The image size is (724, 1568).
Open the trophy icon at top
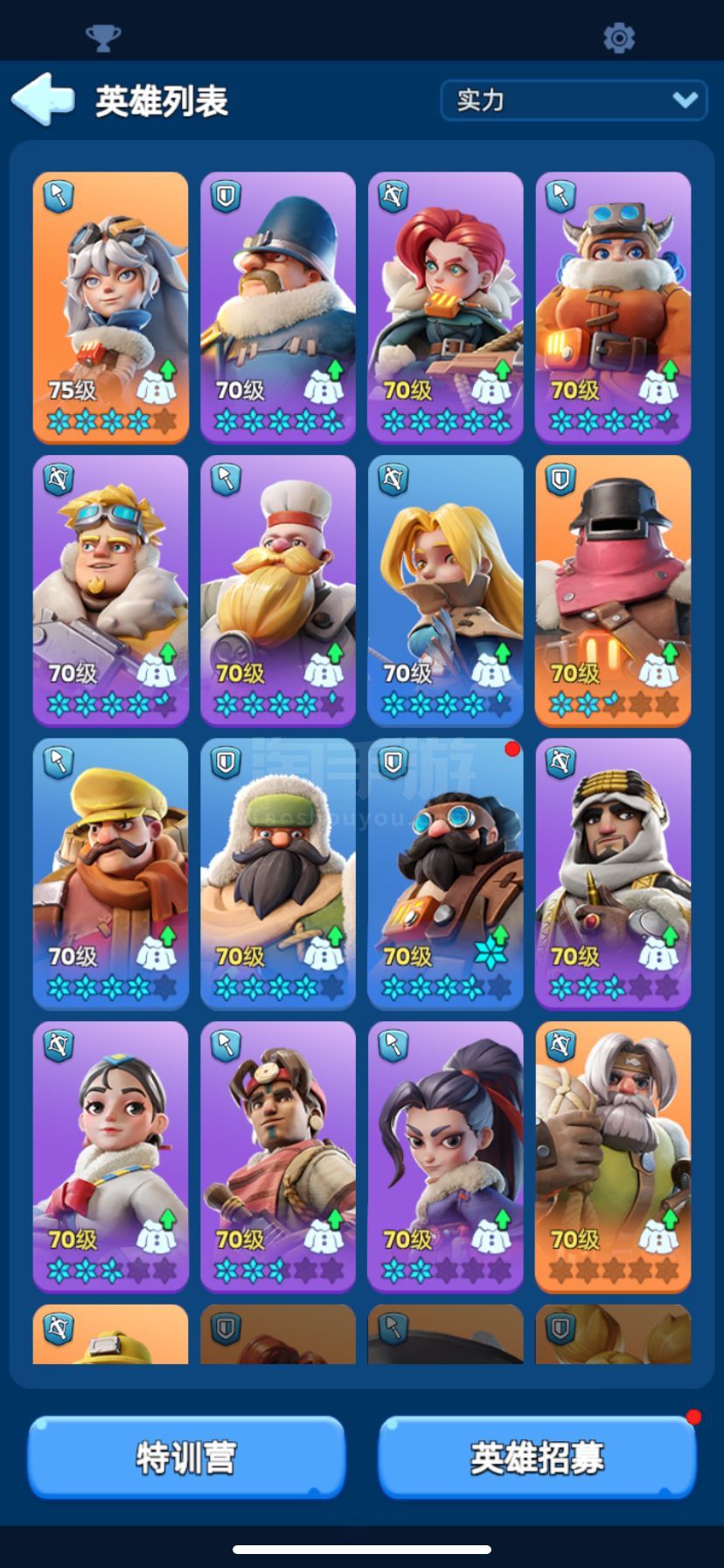click(x=103, y=38)
